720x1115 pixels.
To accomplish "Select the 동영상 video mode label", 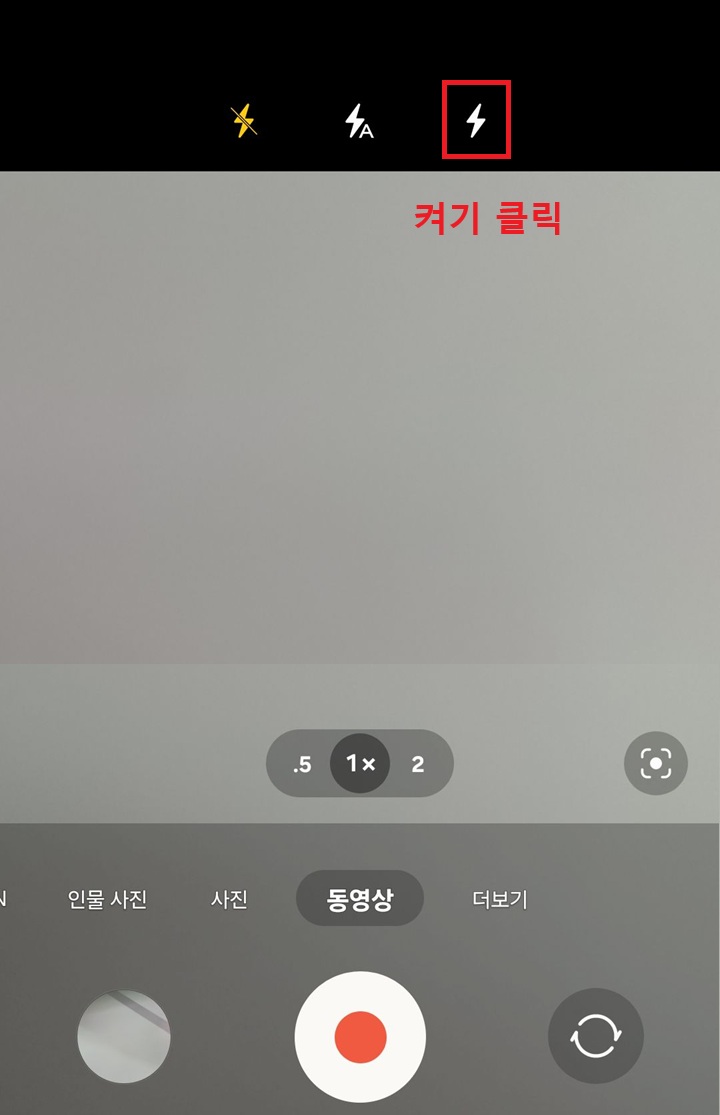I will pyautogui.click(x=359, y=899).
